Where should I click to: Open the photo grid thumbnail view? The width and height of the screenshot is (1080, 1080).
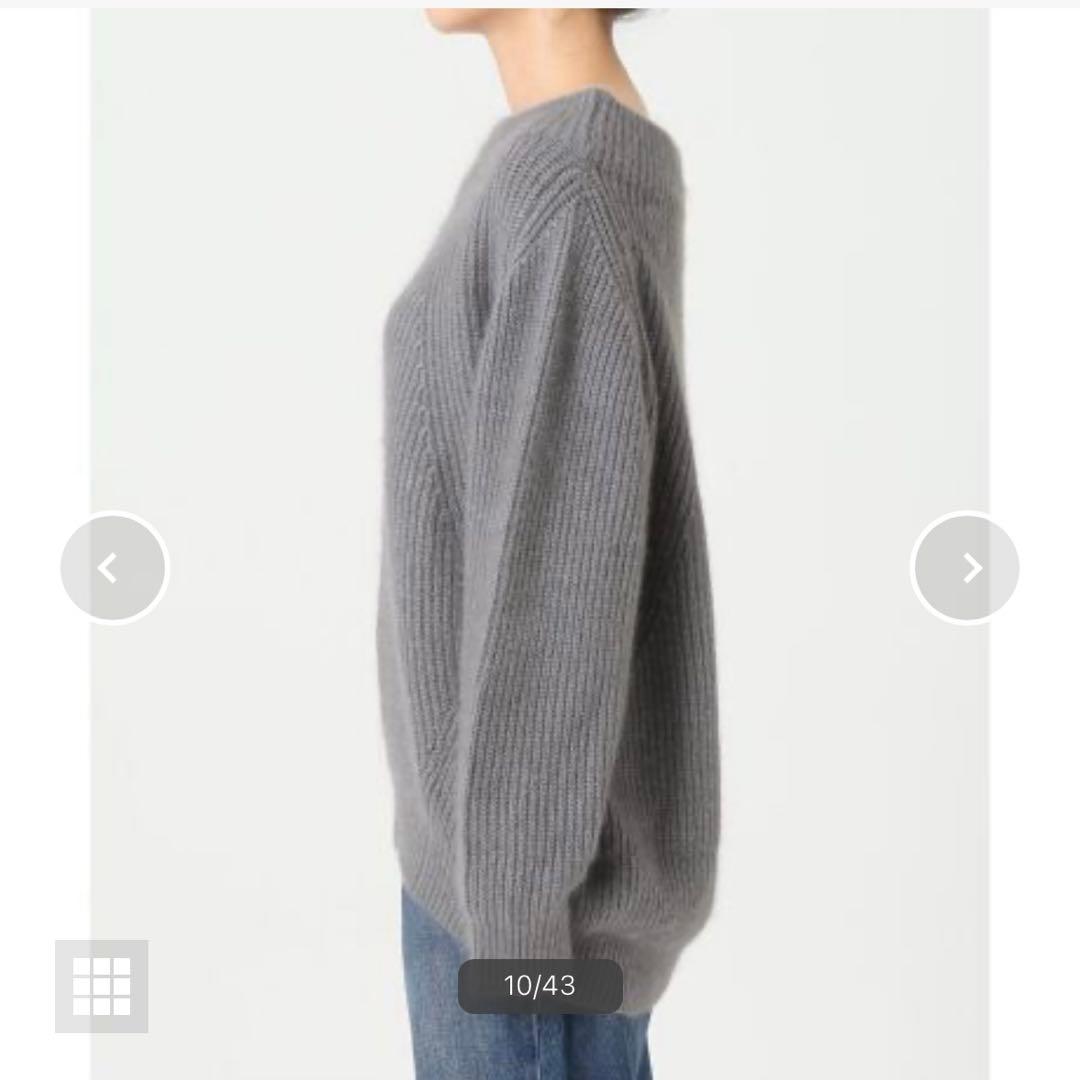pos(102,986)
